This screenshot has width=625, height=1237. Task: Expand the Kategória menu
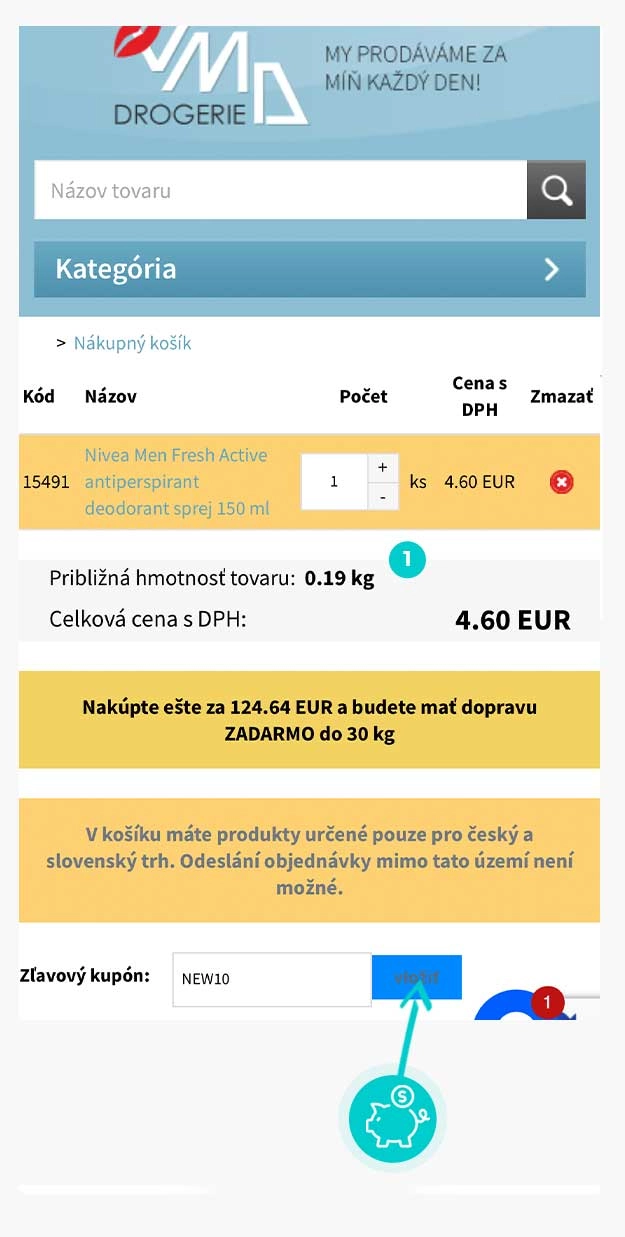pos(310,269)
